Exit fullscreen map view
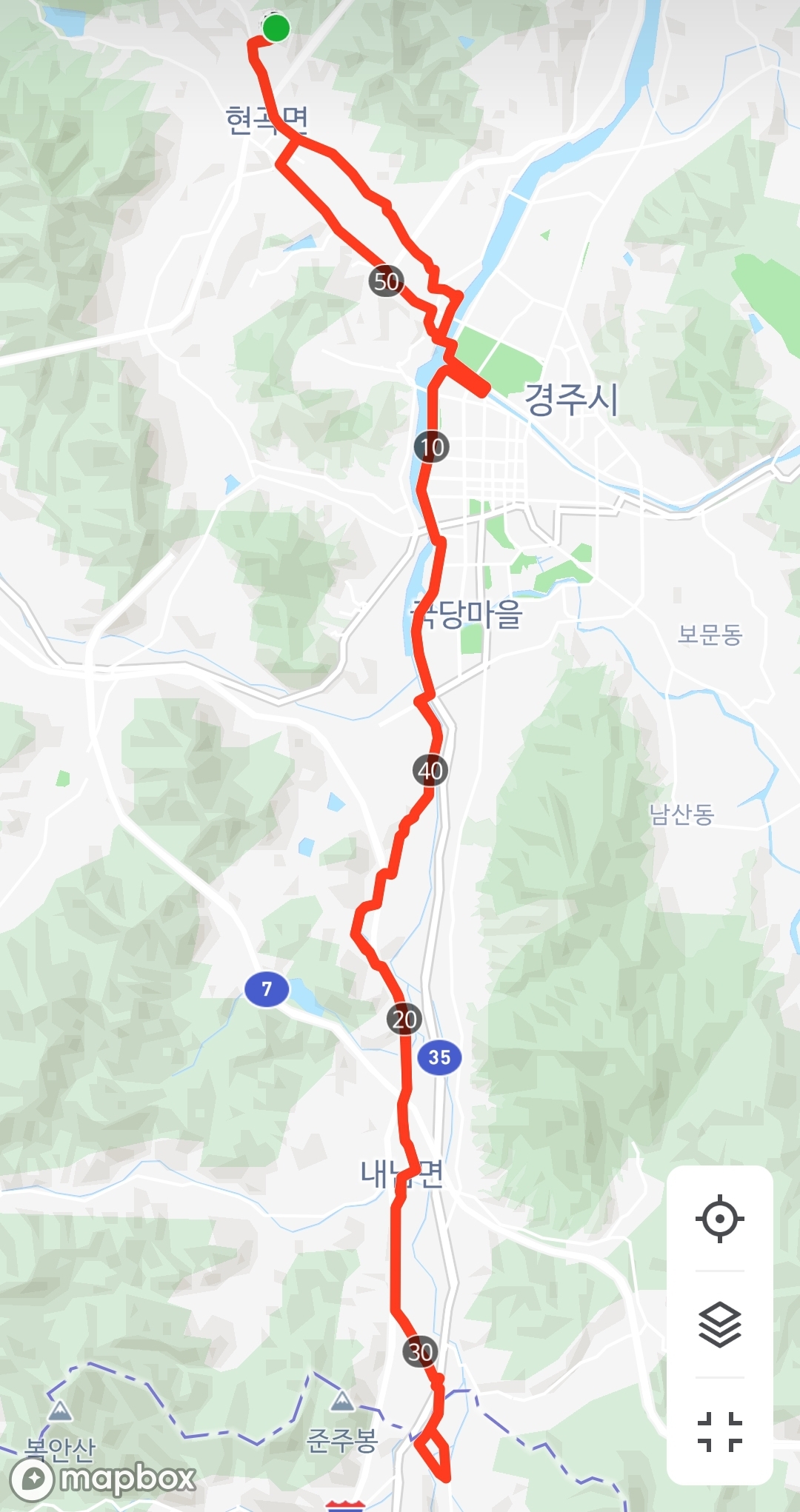The height and width of the screenshot is (1512, 800). pyautogui.click(x=719, y=1431)
